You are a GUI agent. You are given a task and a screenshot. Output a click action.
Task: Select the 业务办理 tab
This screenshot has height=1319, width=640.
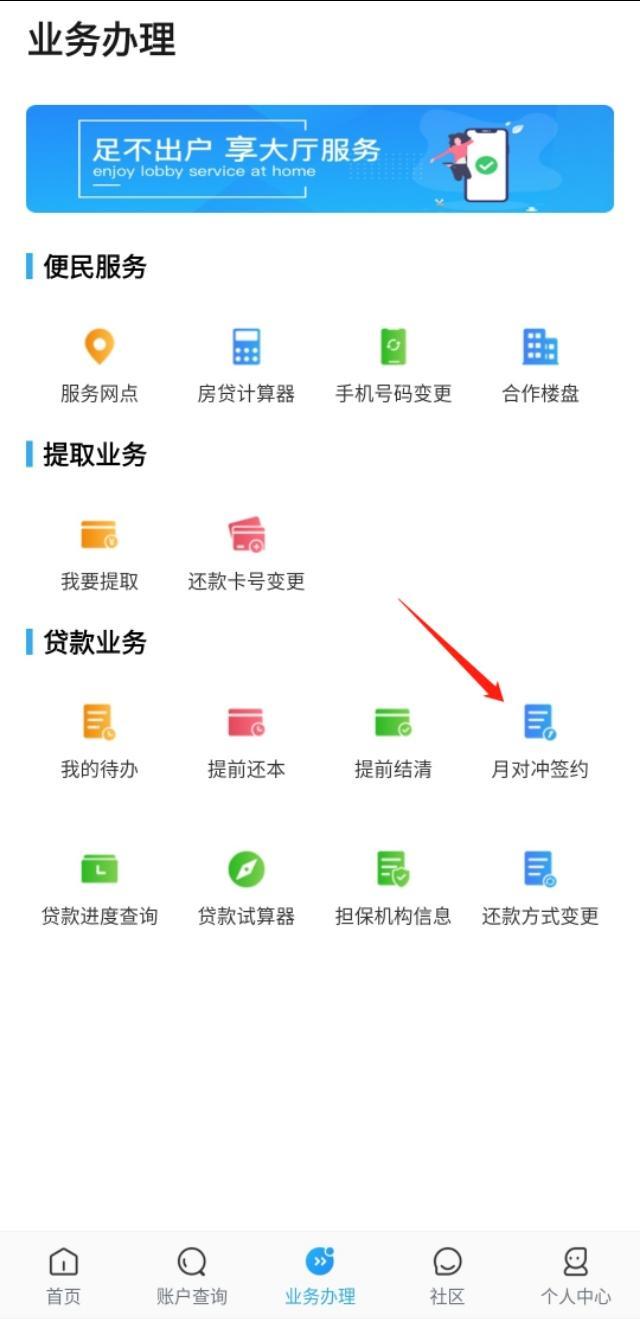coord(320,1276)
